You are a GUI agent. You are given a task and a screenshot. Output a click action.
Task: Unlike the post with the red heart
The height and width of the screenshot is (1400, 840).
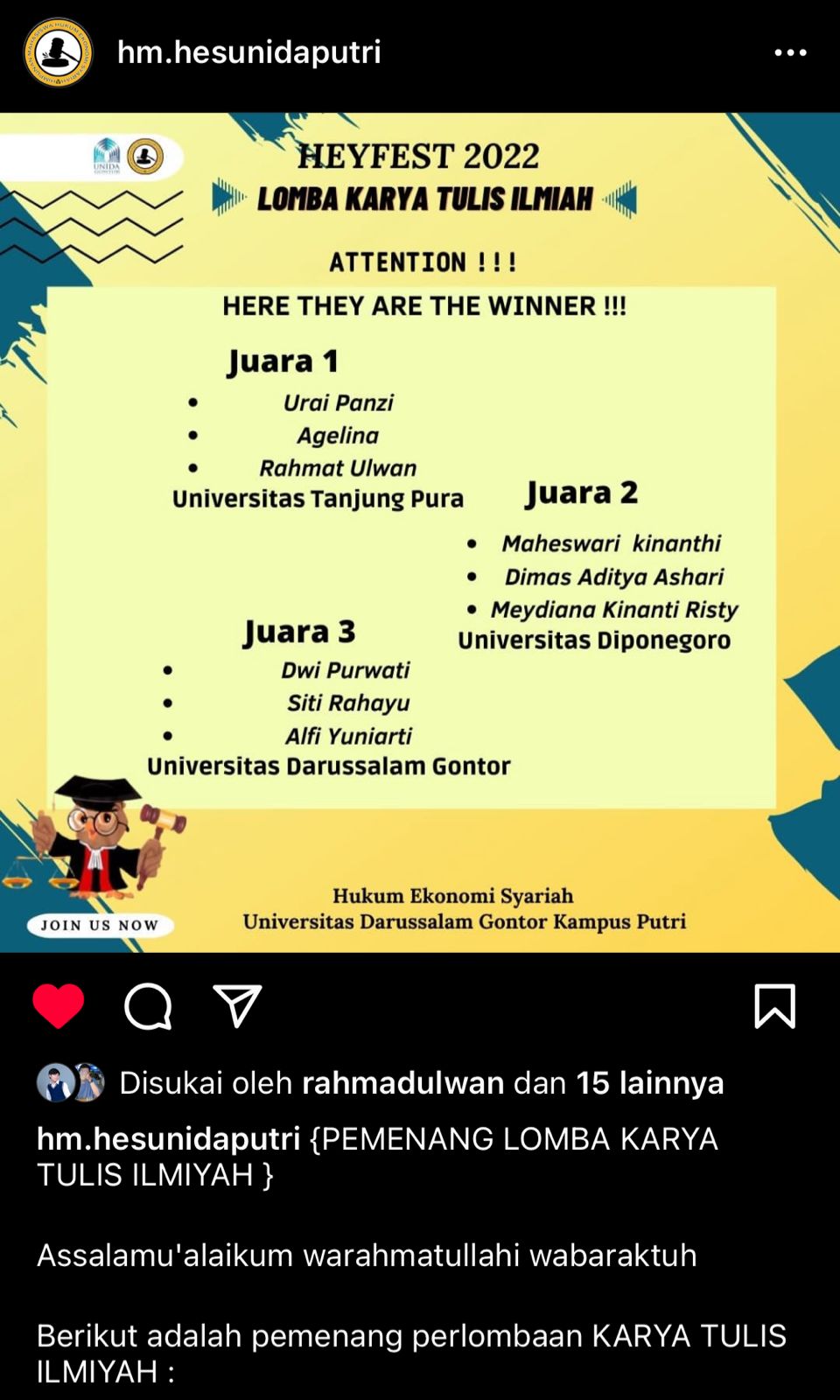coord(59,1006)
